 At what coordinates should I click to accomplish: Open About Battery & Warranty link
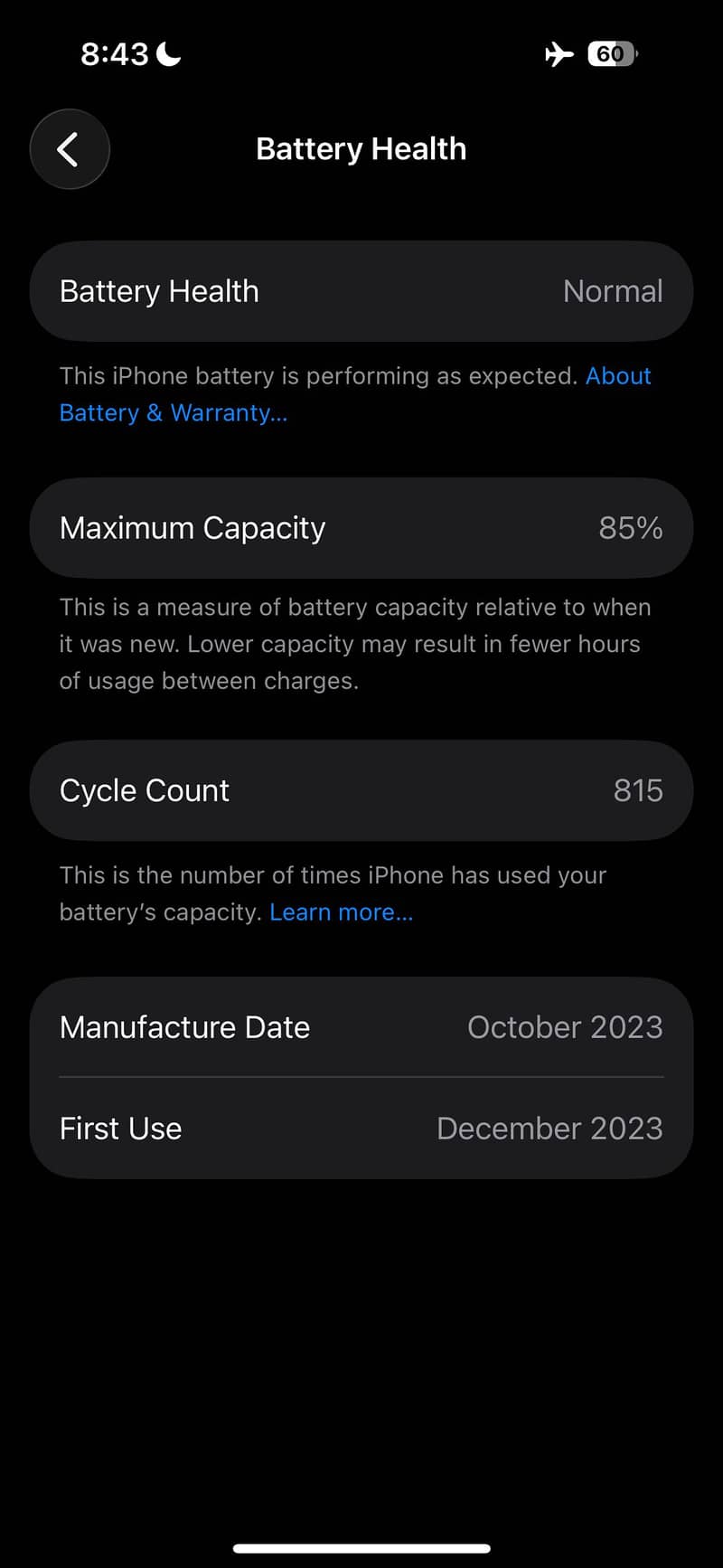coord(174,412)
